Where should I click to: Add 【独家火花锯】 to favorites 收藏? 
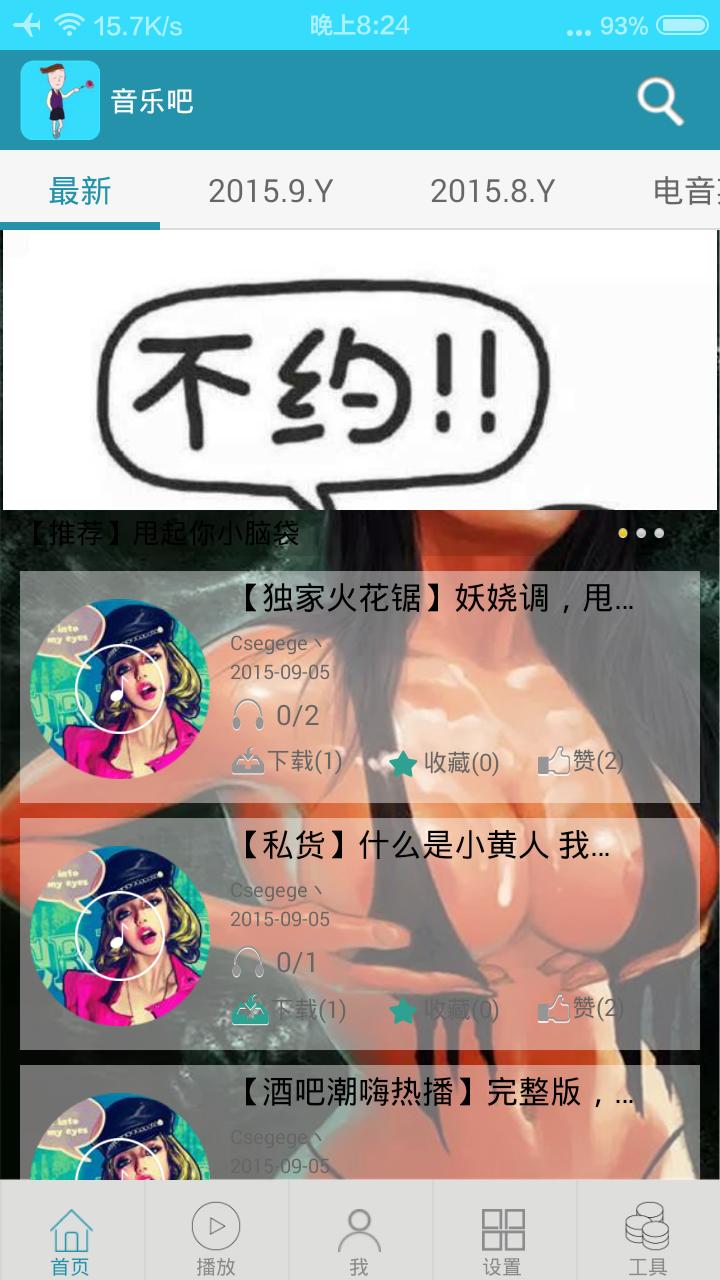(x=444, y=764)
